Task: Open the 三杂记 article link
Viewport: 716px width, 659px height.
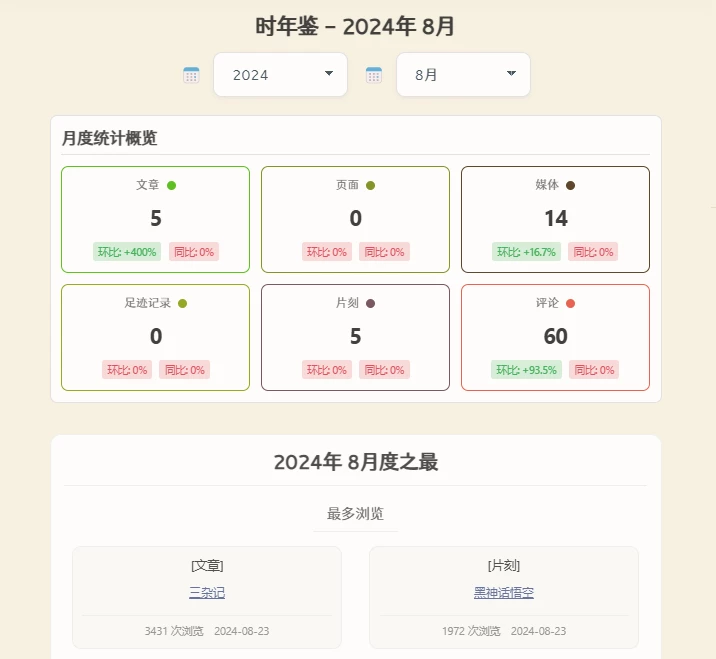Action: click(207, 593)
